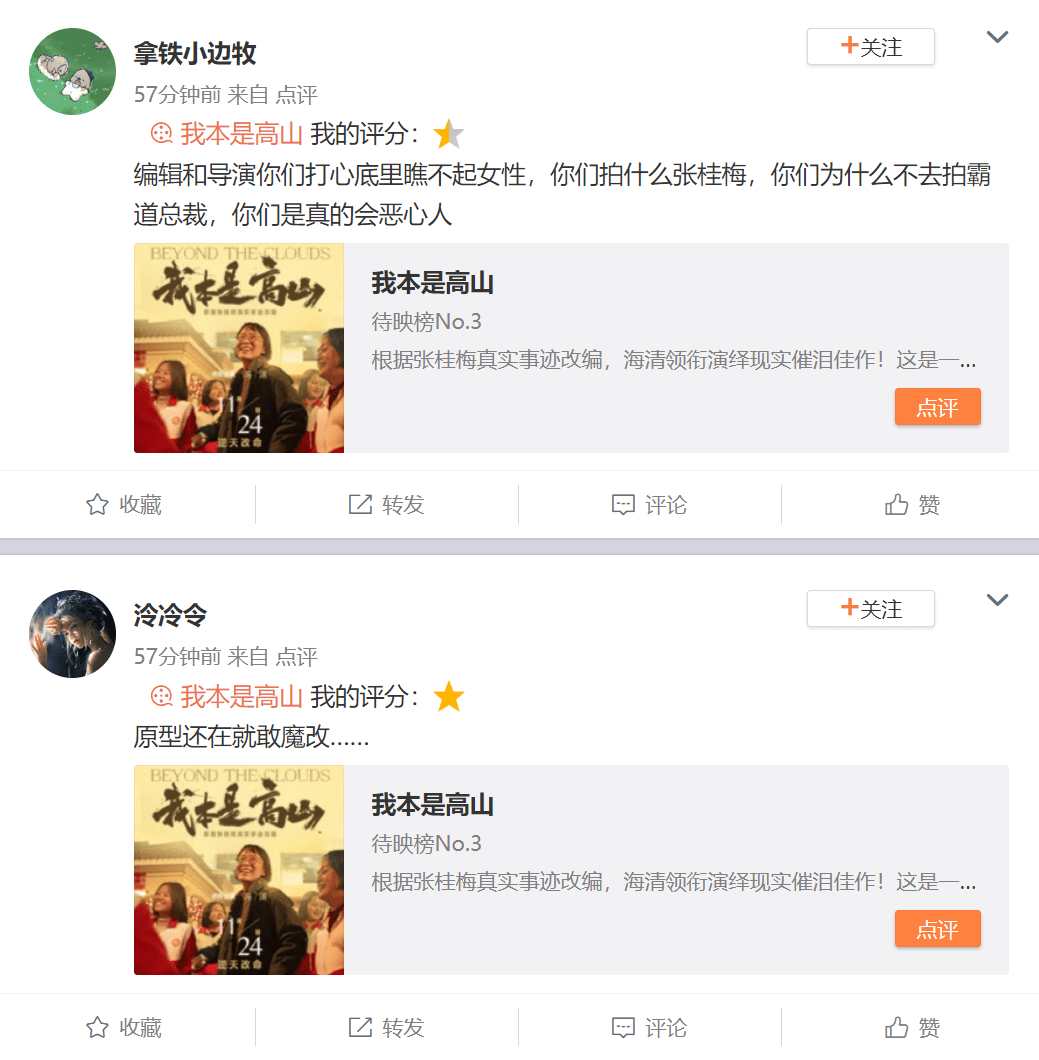
Task: Tap 点评 button in 泠泠令's movie card
Action: pyautogui.click(x=937, y=929)
